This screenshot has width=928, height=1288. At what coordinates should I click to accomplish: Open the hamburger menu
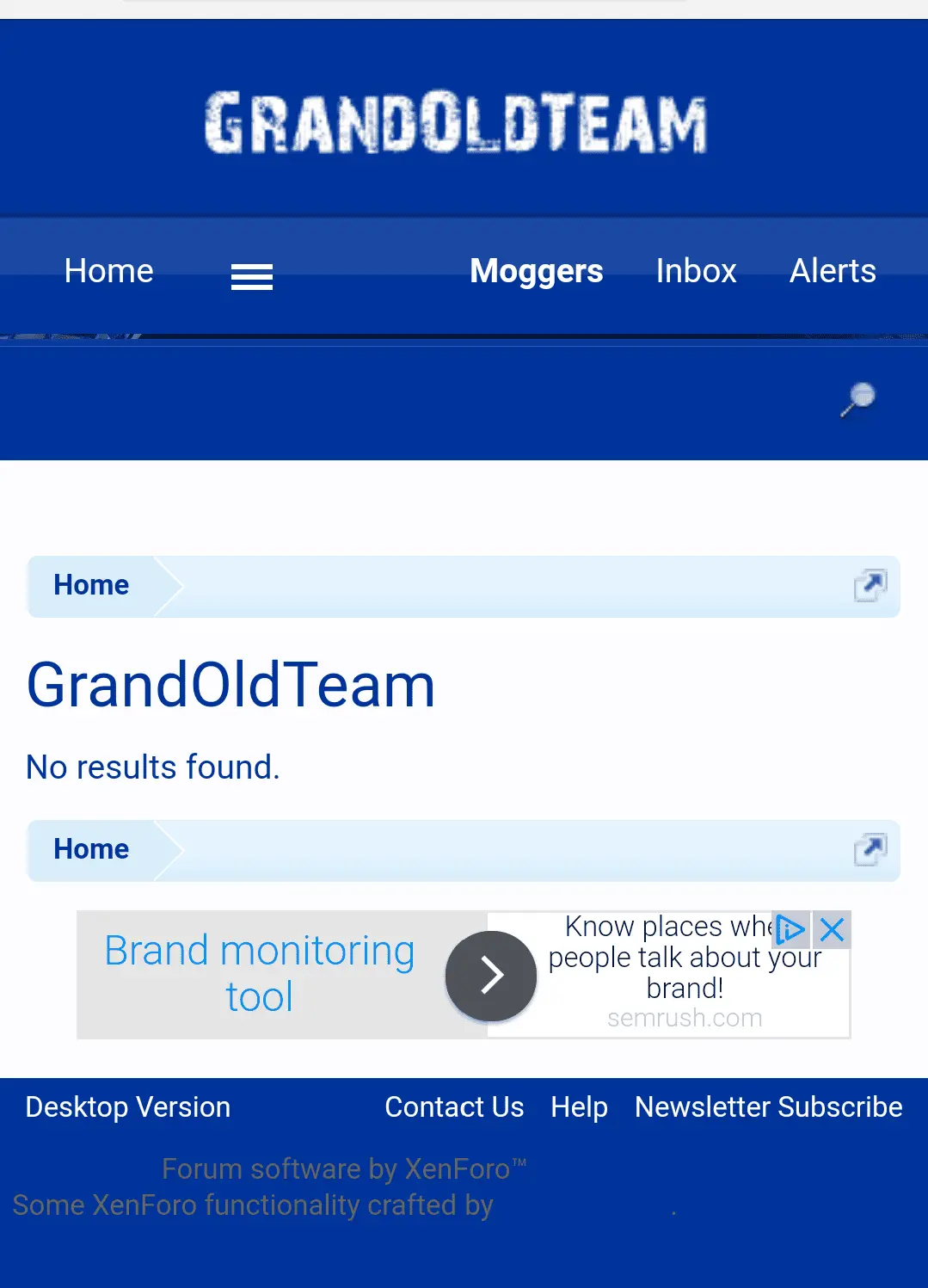coord(252,276)
